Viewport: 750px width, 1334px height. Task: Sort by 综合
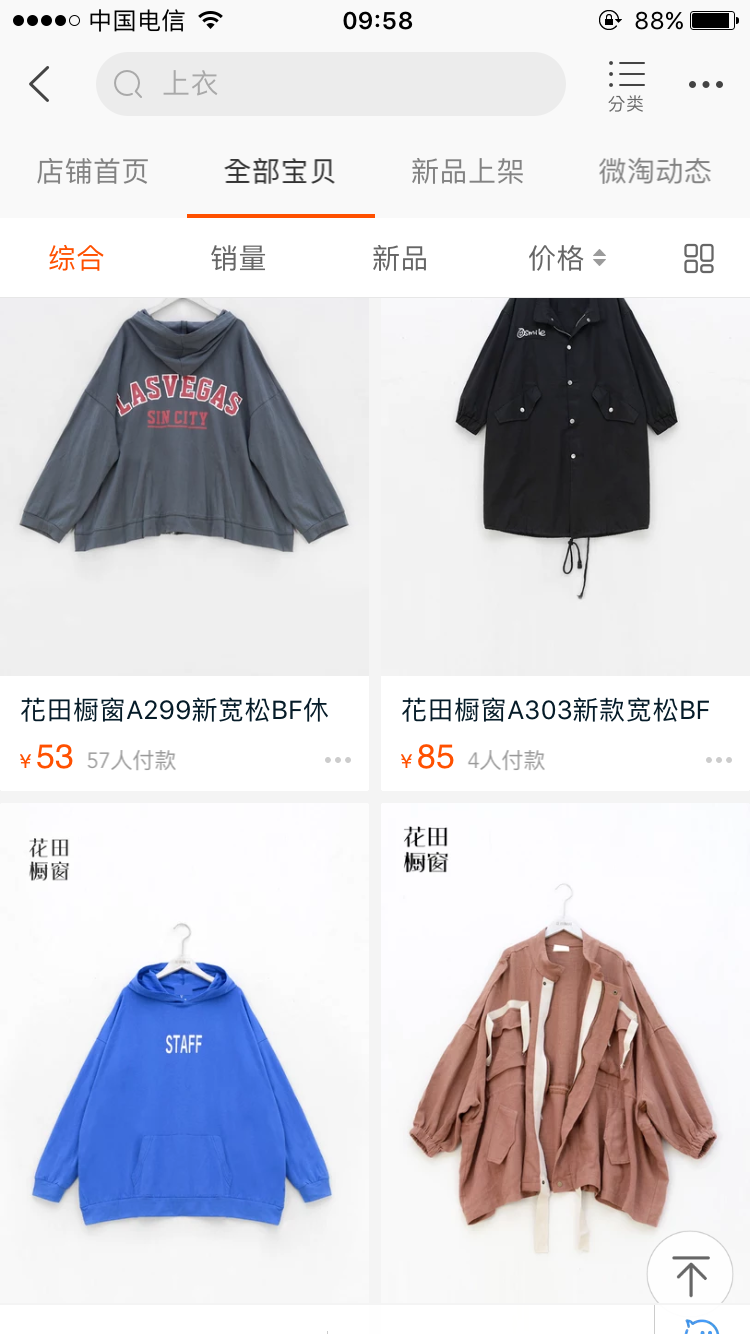(x=76, y=259)
